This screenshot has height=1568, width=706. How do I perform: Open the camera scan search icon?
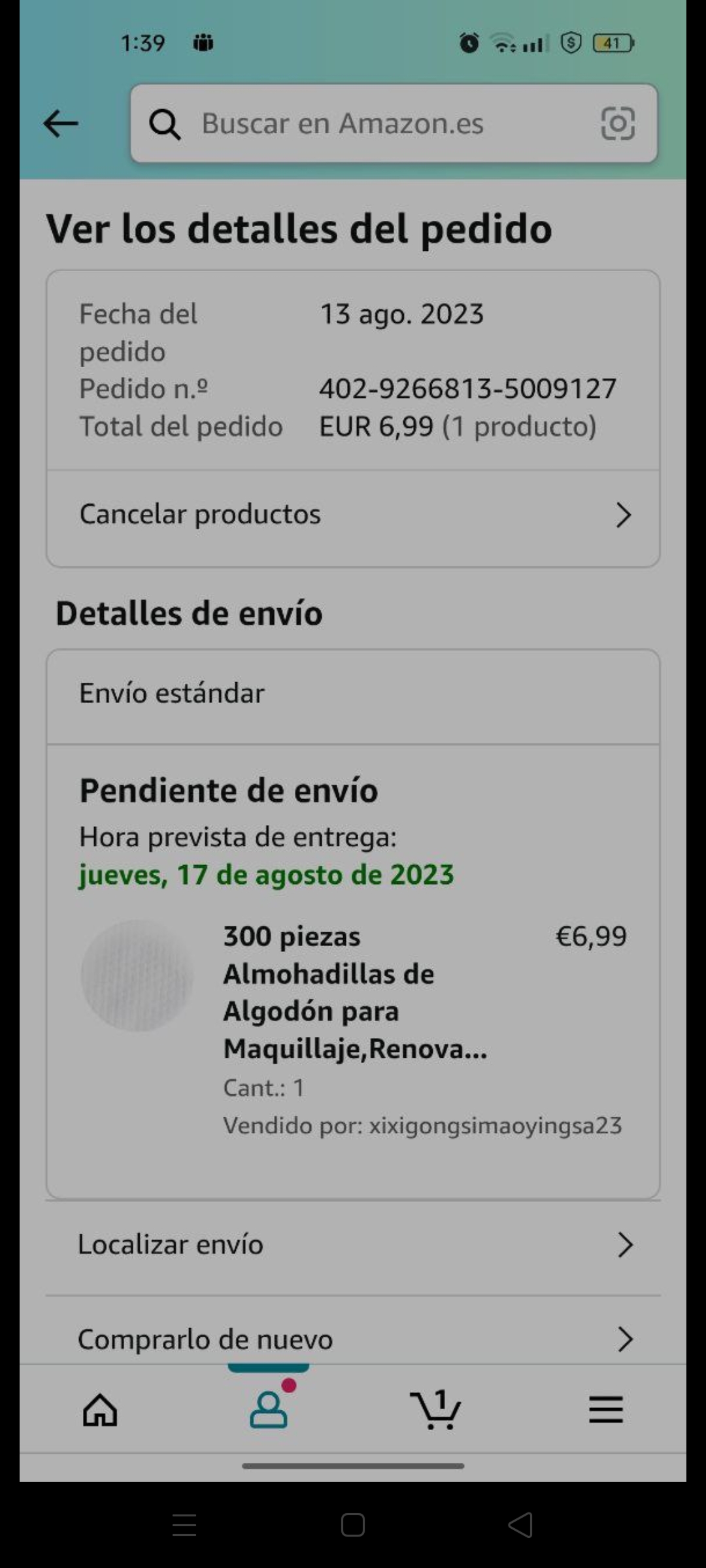pyautogui.click(x=617, y=123)
